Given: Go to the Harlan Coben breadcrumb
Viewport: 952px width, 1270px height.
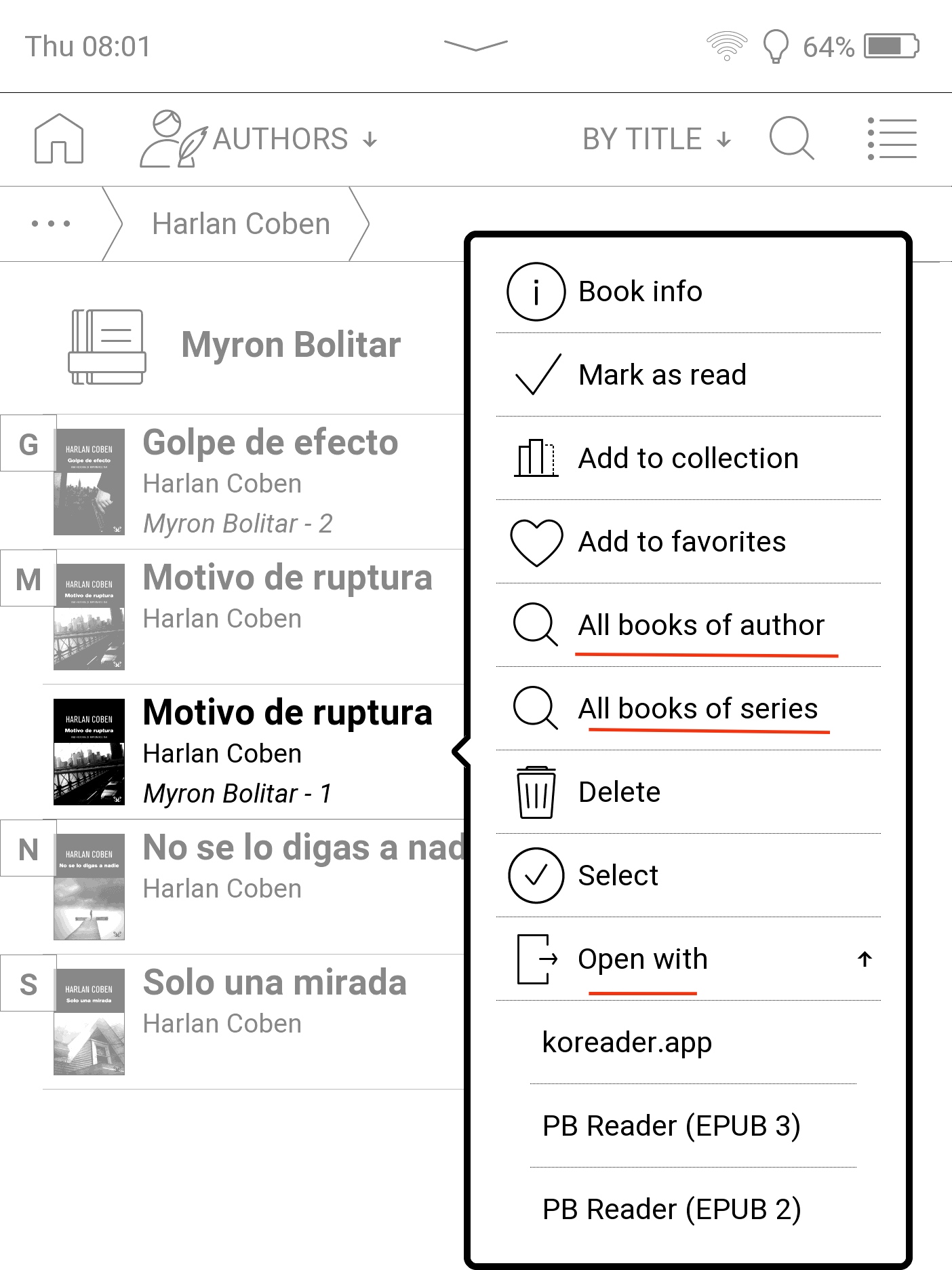Looking at the screenshot, I should click(241, 224).
